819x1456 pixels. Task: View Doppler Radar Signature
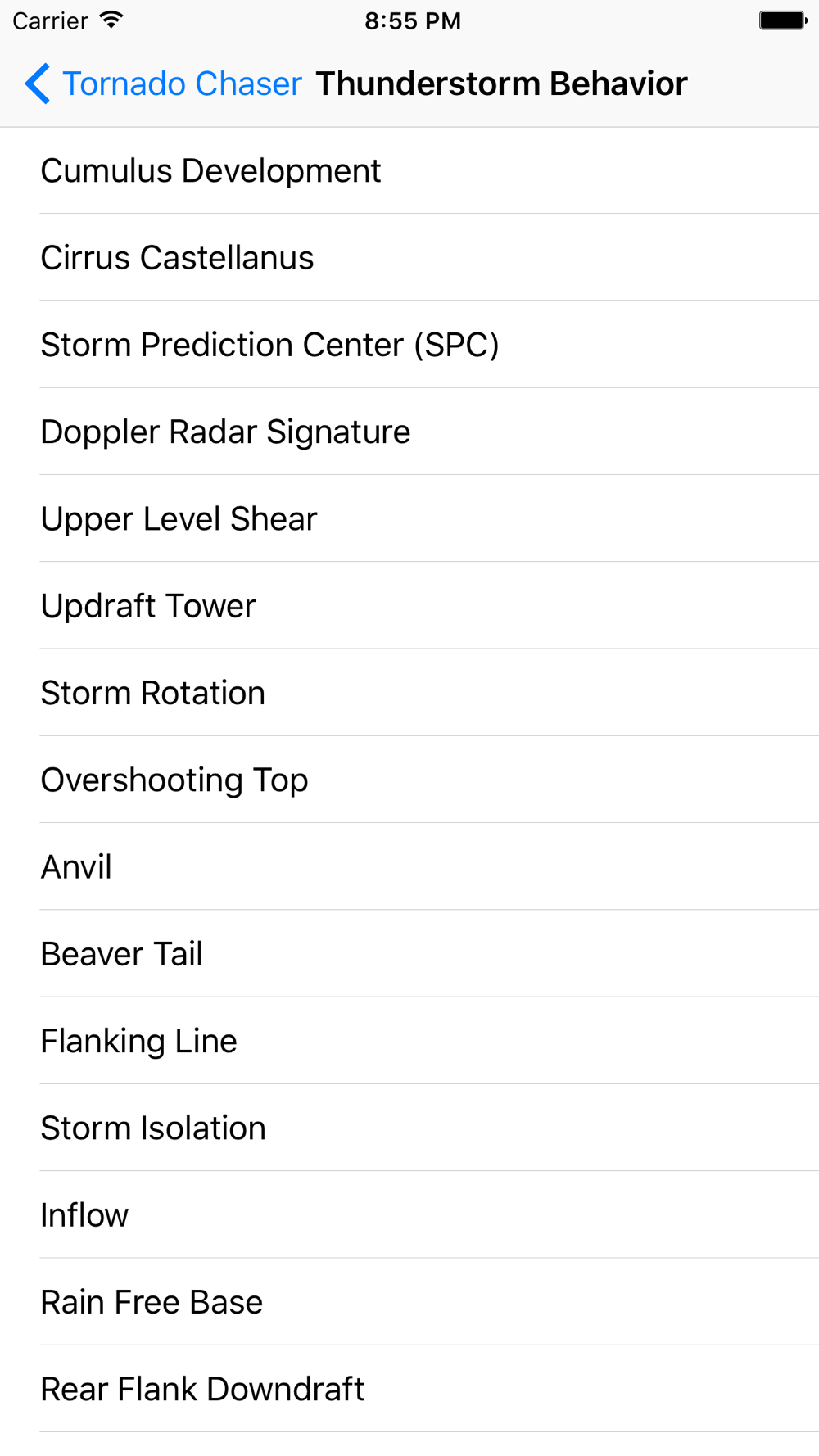(409, 432)
